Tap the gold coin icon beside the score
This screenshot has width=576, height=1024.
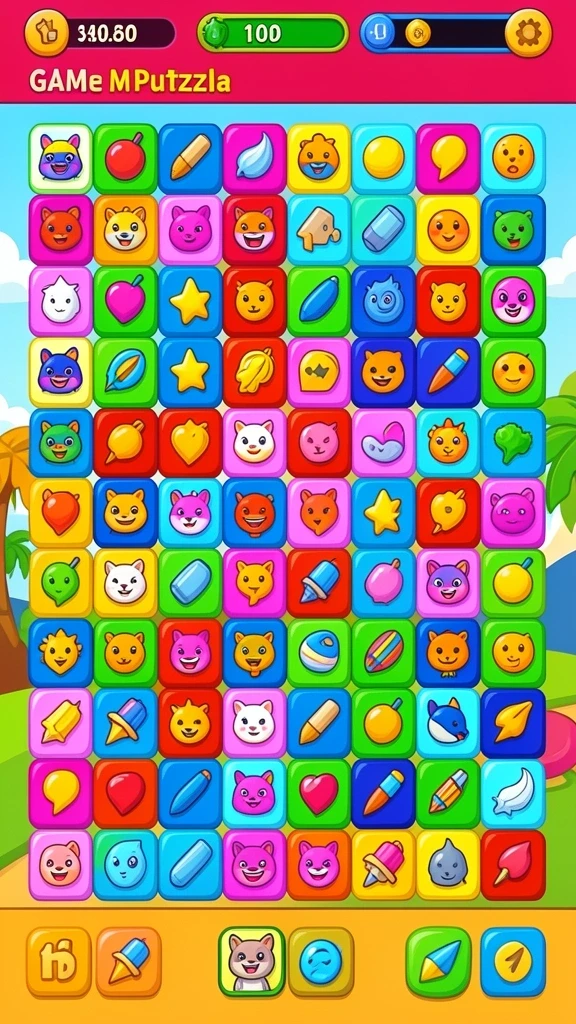coord(46,33)
